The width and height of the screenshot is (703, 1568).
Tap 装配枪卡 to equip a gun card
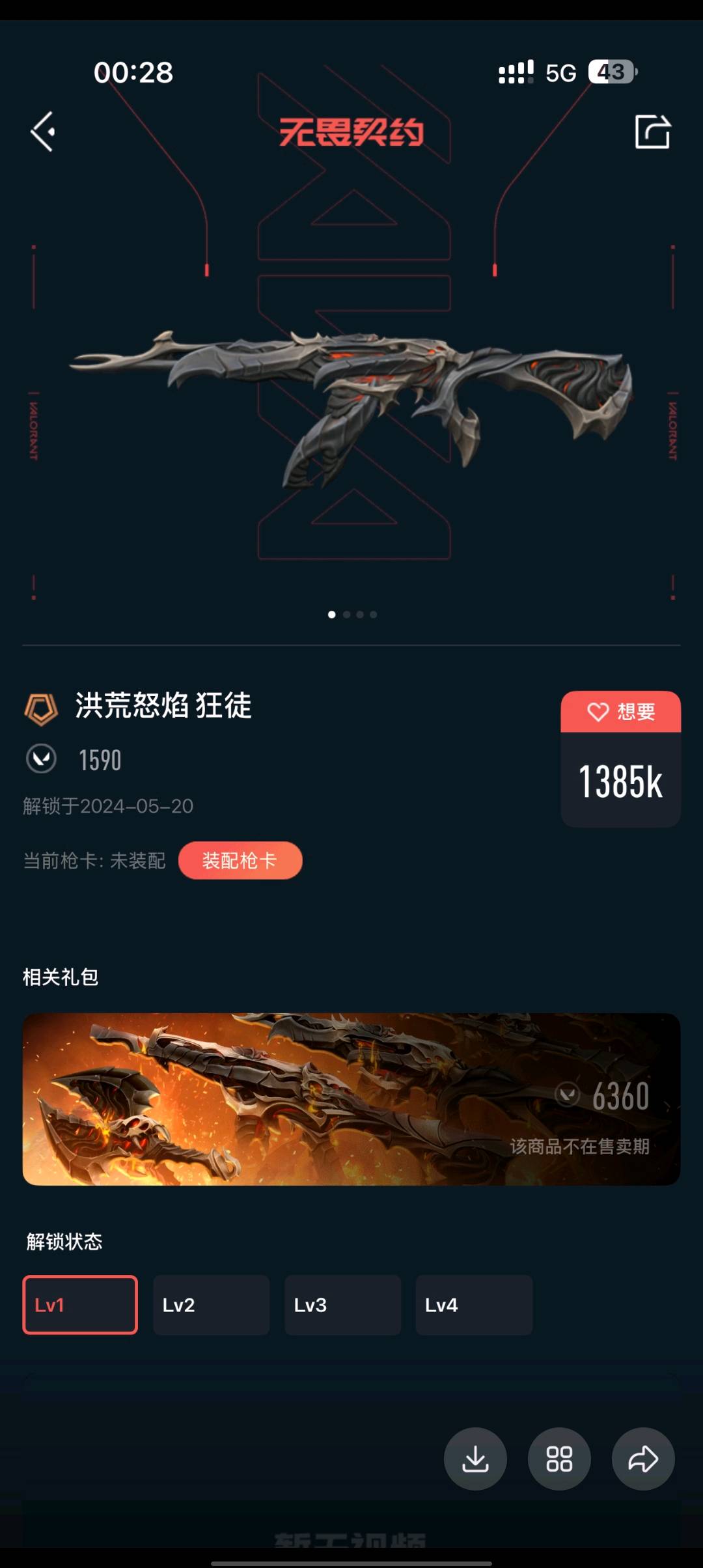pyautogui.click(x=240, y=860)
